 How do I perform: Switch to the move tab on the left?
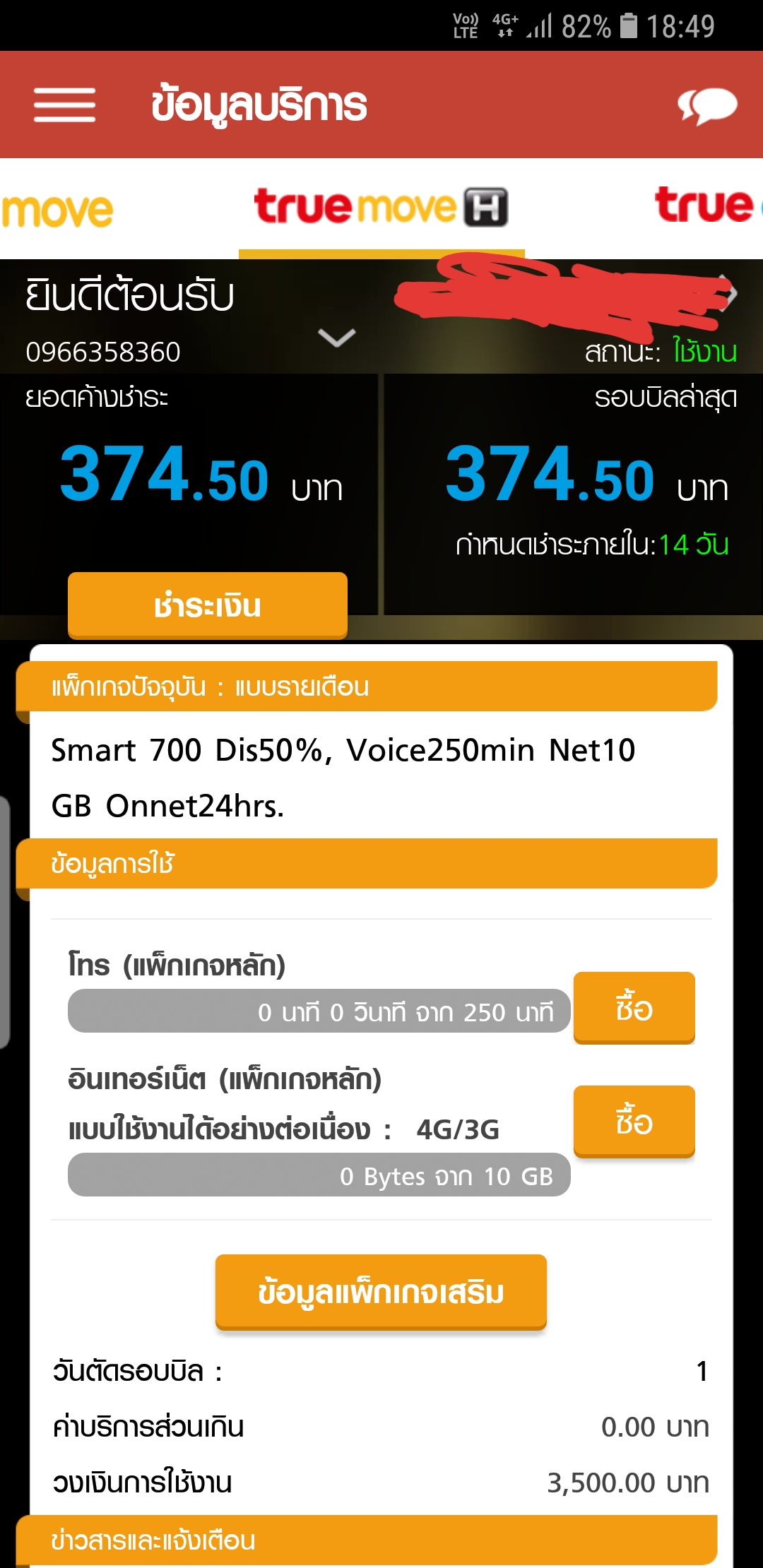click(57, 210)
